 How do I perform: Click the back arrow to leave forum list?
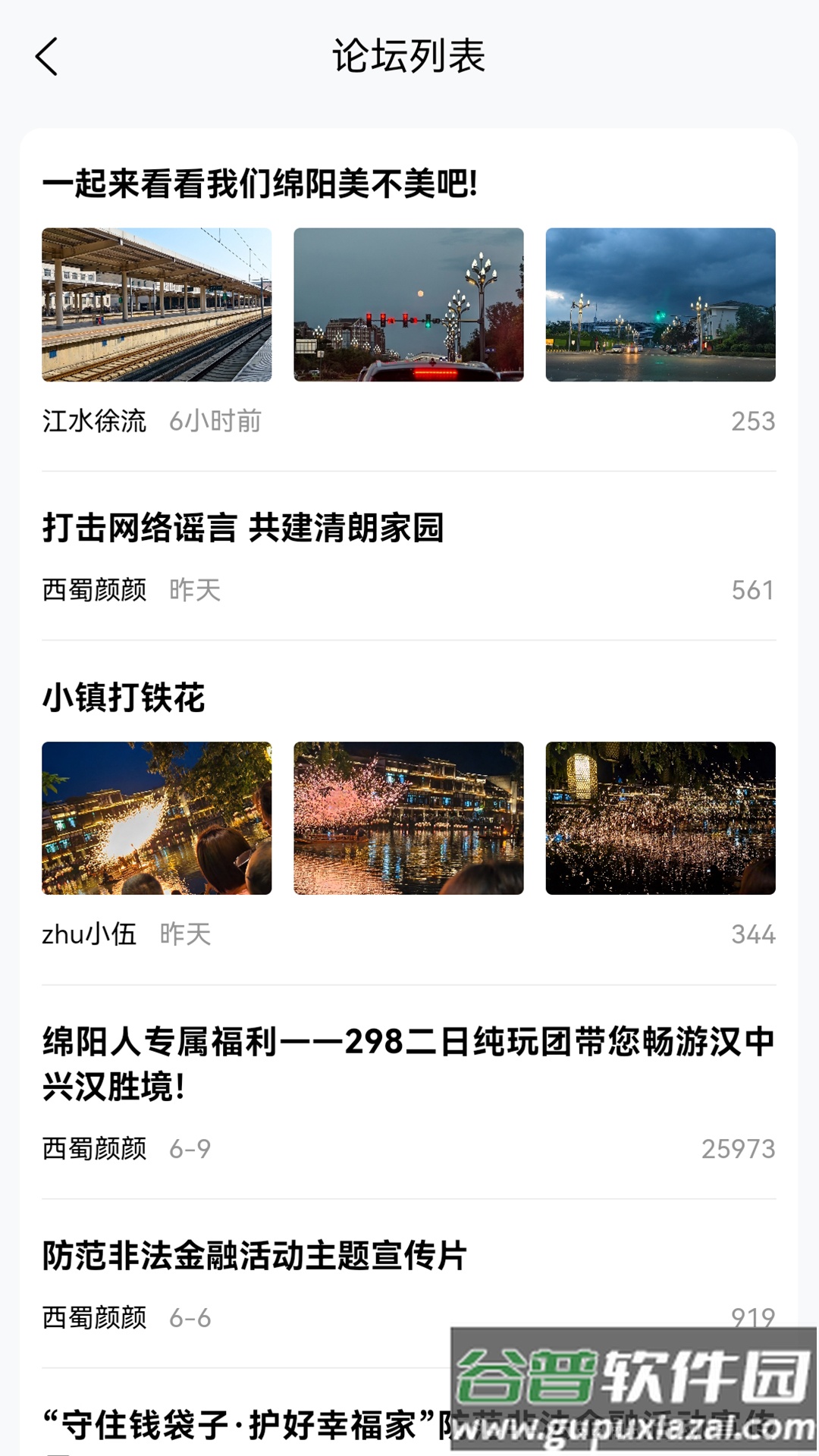pos(47,57)
